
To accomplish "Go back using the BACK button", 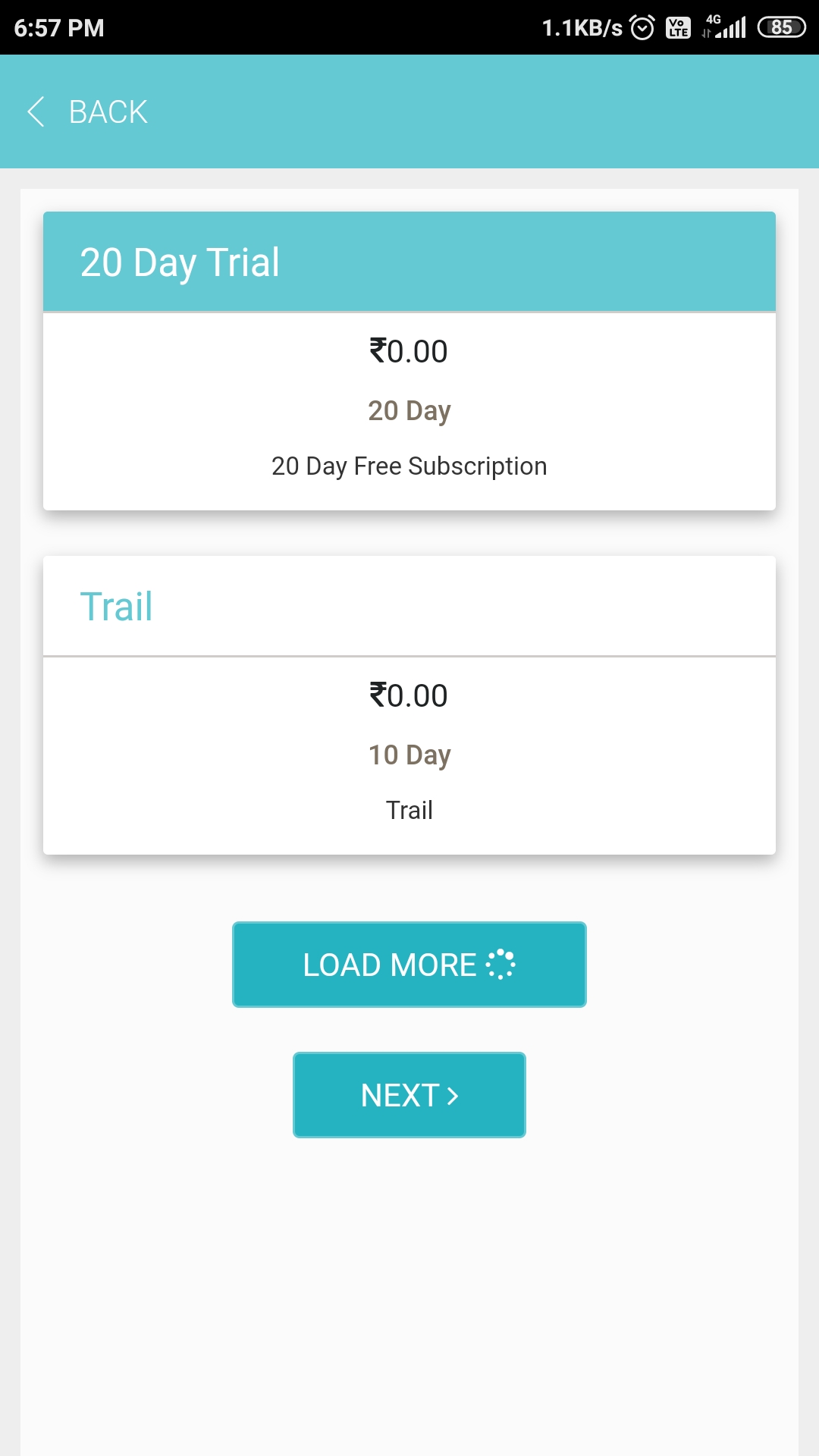I will coord(88,112).
